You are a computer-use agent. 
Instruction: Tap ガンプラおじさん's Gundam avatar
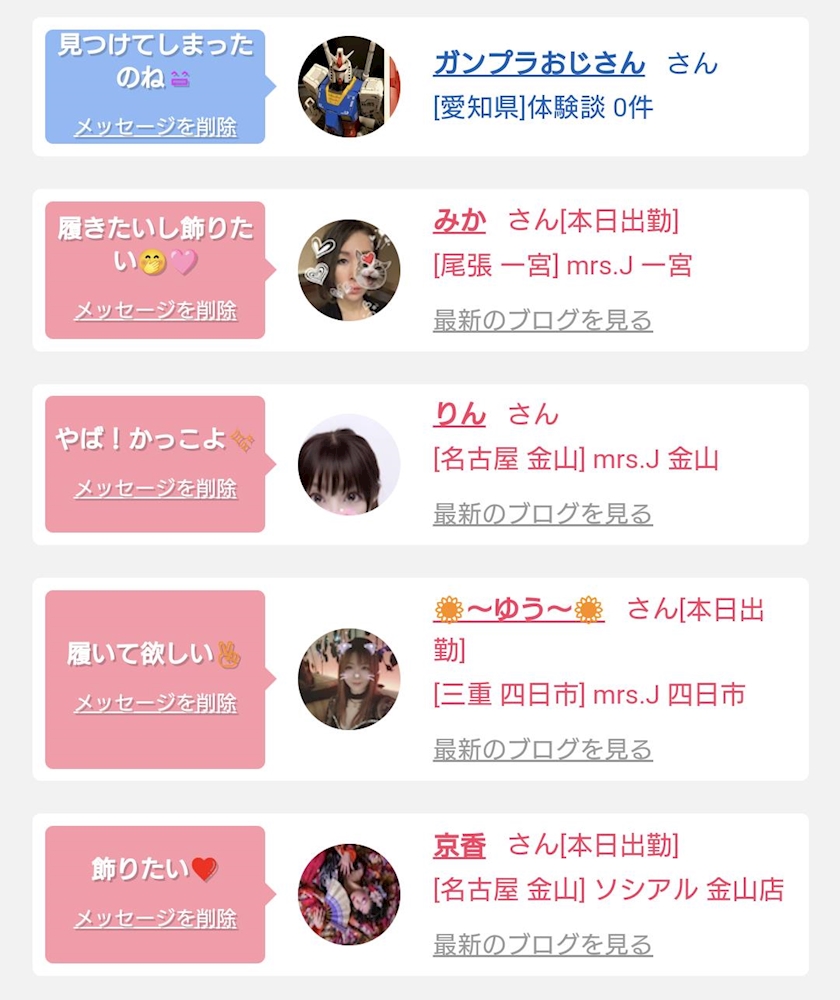click(x=349, y=87)
